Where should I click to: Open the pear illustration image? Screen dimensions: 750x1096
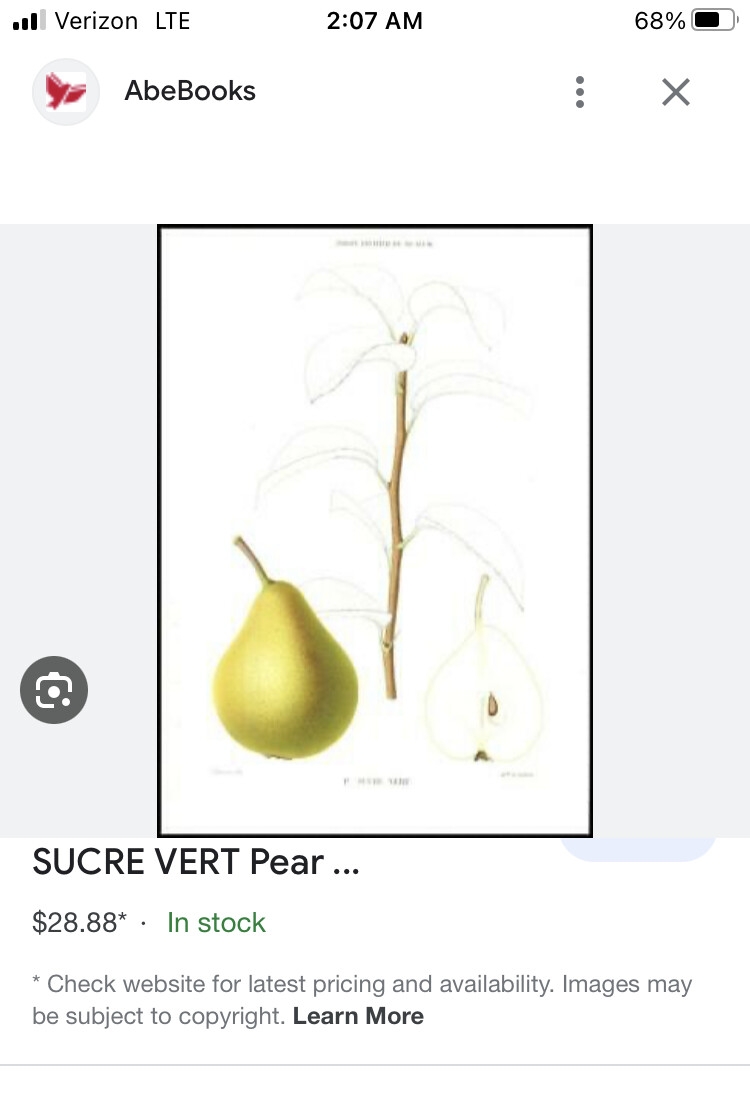(375, 529)
